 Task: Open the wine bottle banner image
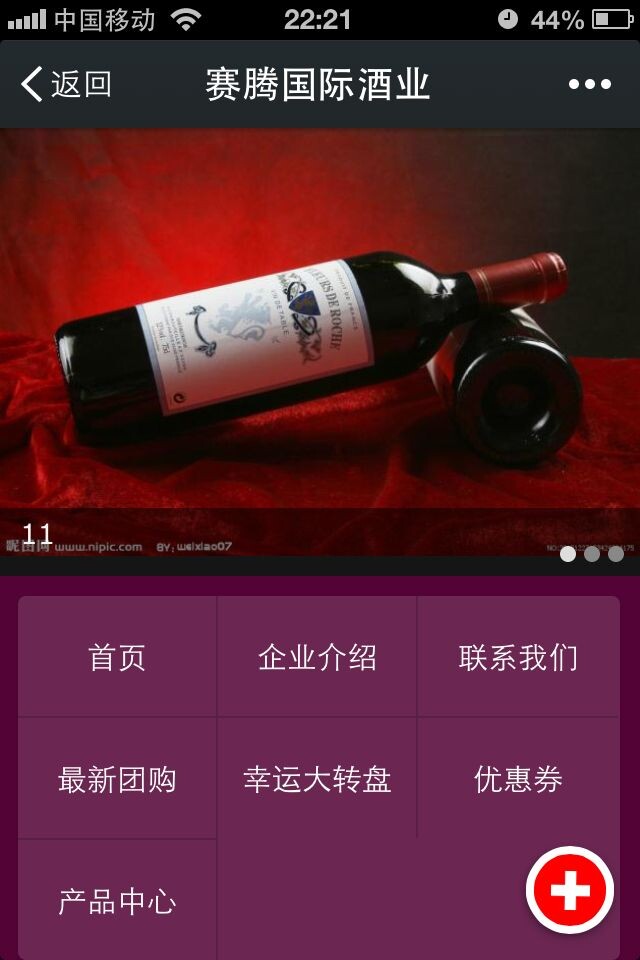point(320,340)
